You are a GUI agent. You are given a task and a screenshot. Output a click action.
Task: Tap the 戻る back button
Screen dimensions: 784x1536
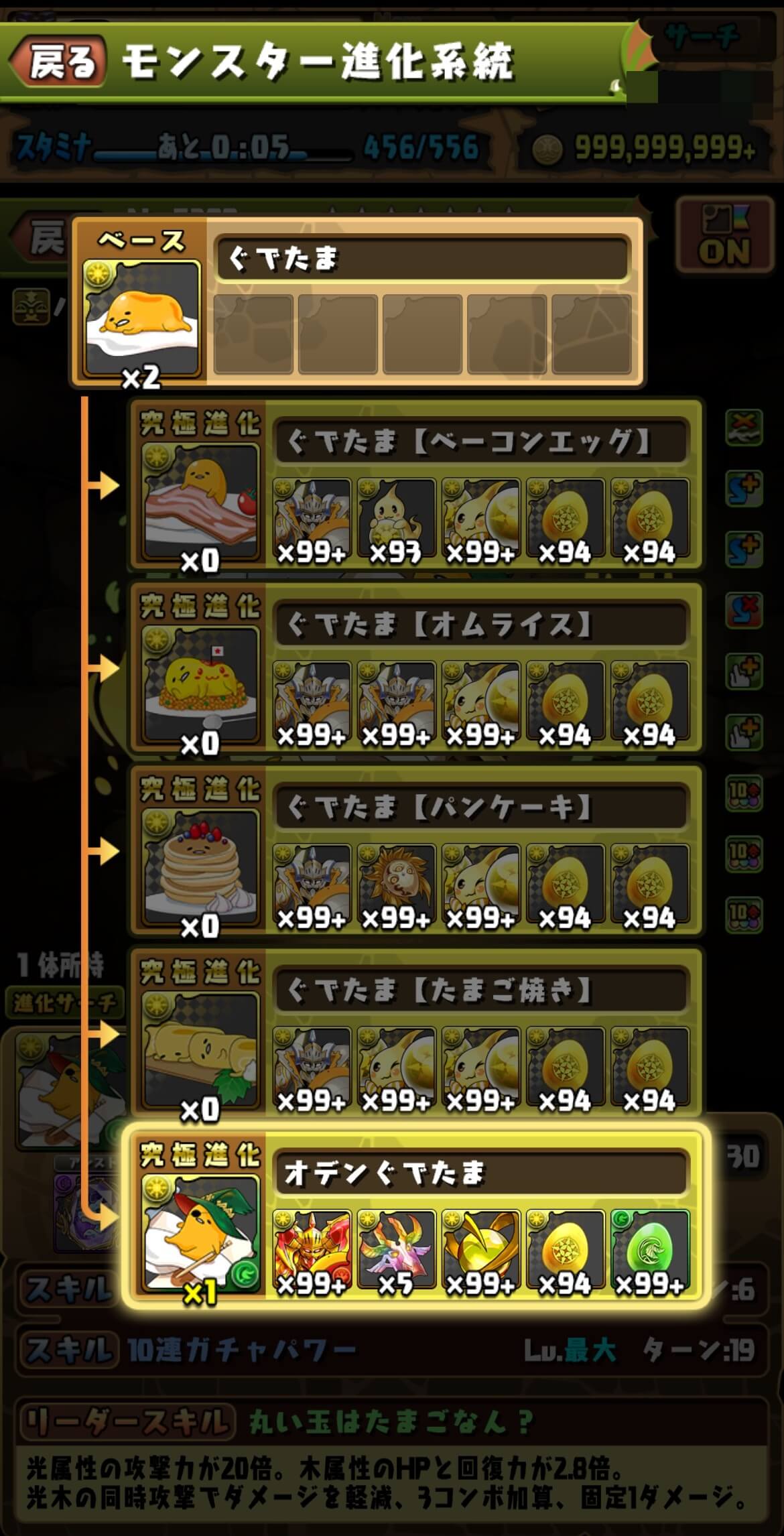click(59, 62)
